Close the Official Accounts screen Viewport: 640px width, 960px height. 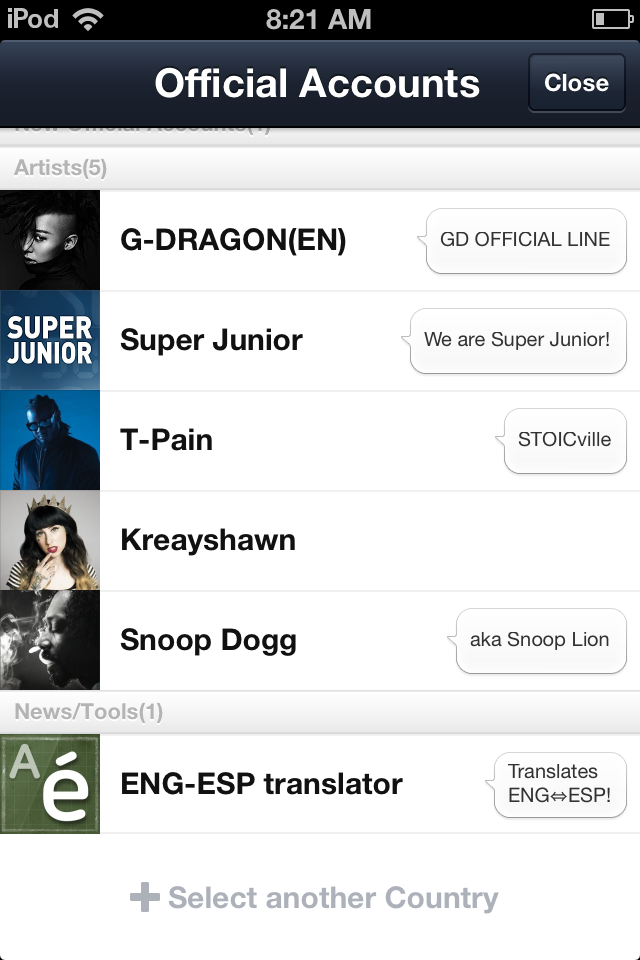(x=576, y=83)
